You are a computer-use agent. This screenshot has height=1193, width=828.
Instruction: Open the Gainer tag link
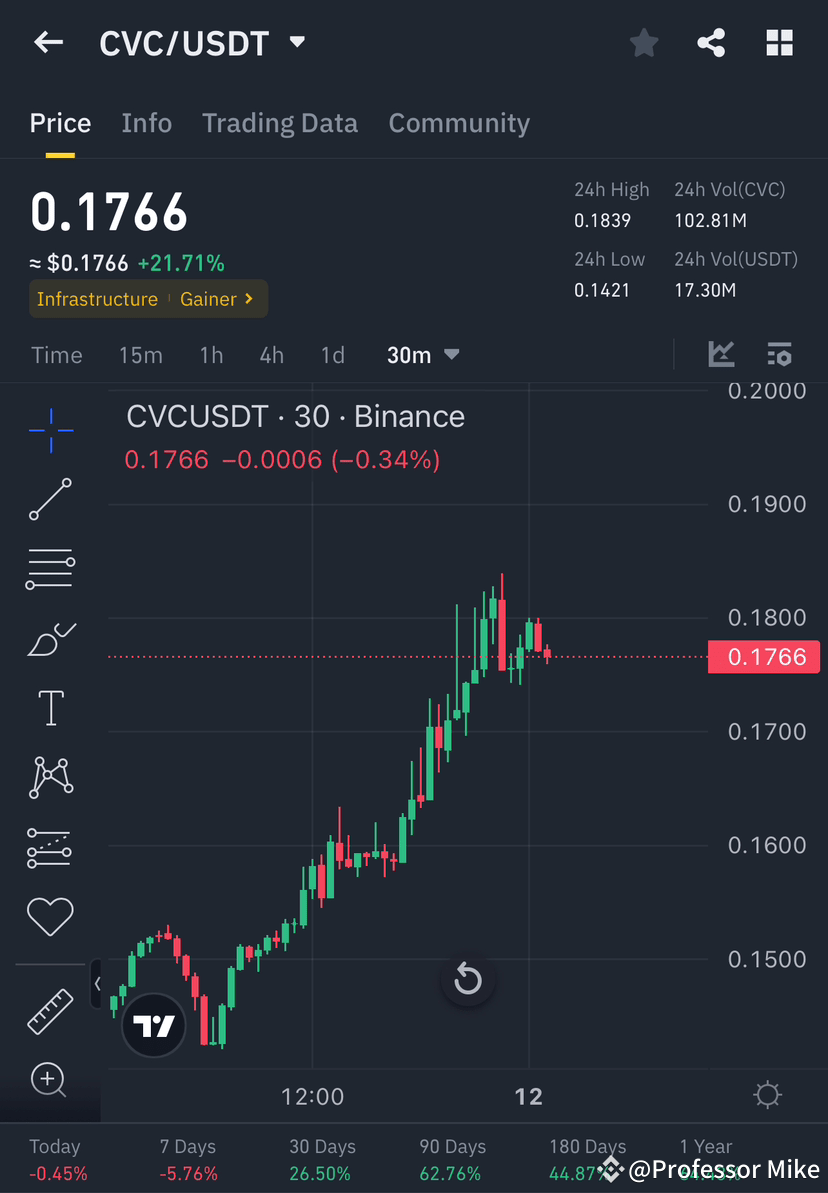(211, 299)
